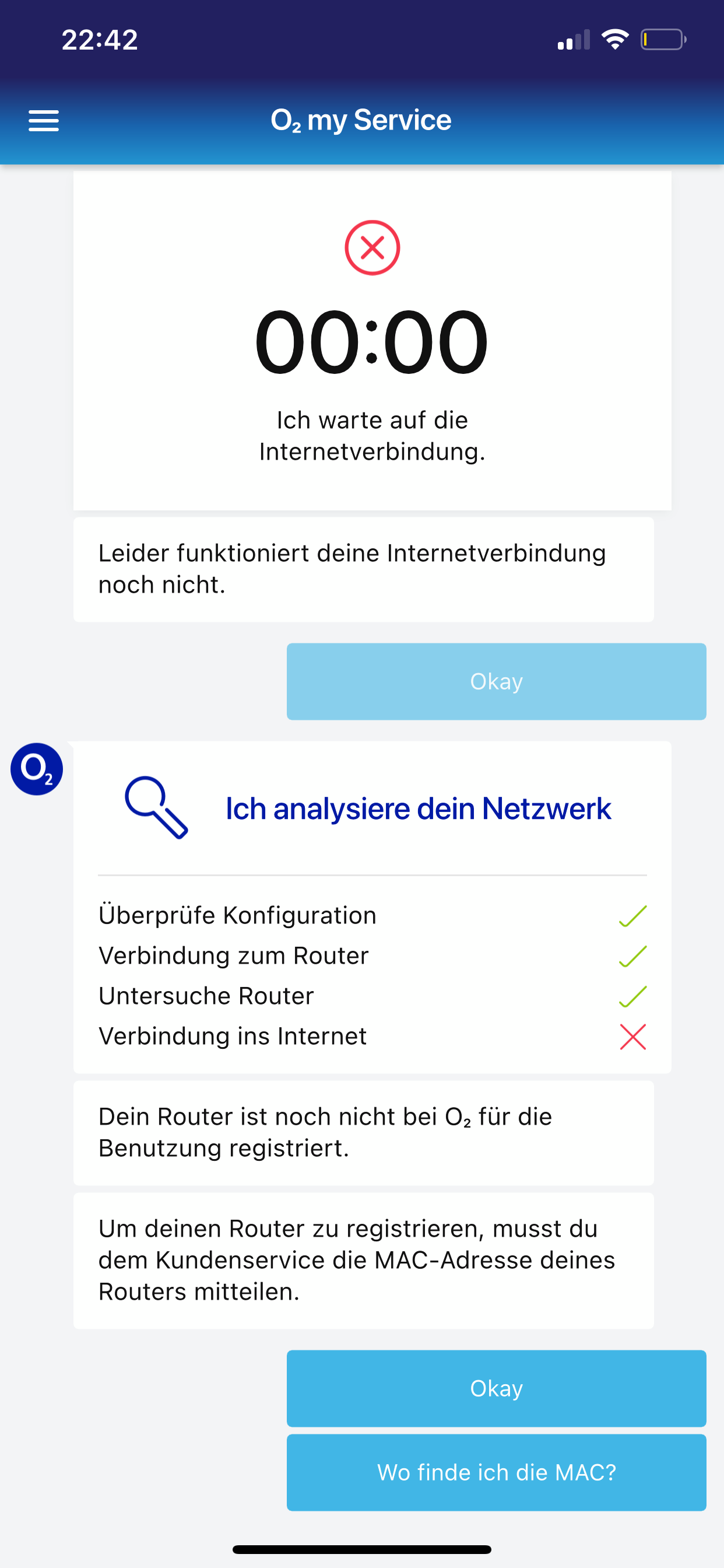Tap 'Wo finde ich die MAC?'
This screenshot has height=1568, width=724.
(x=496, y=1472)
